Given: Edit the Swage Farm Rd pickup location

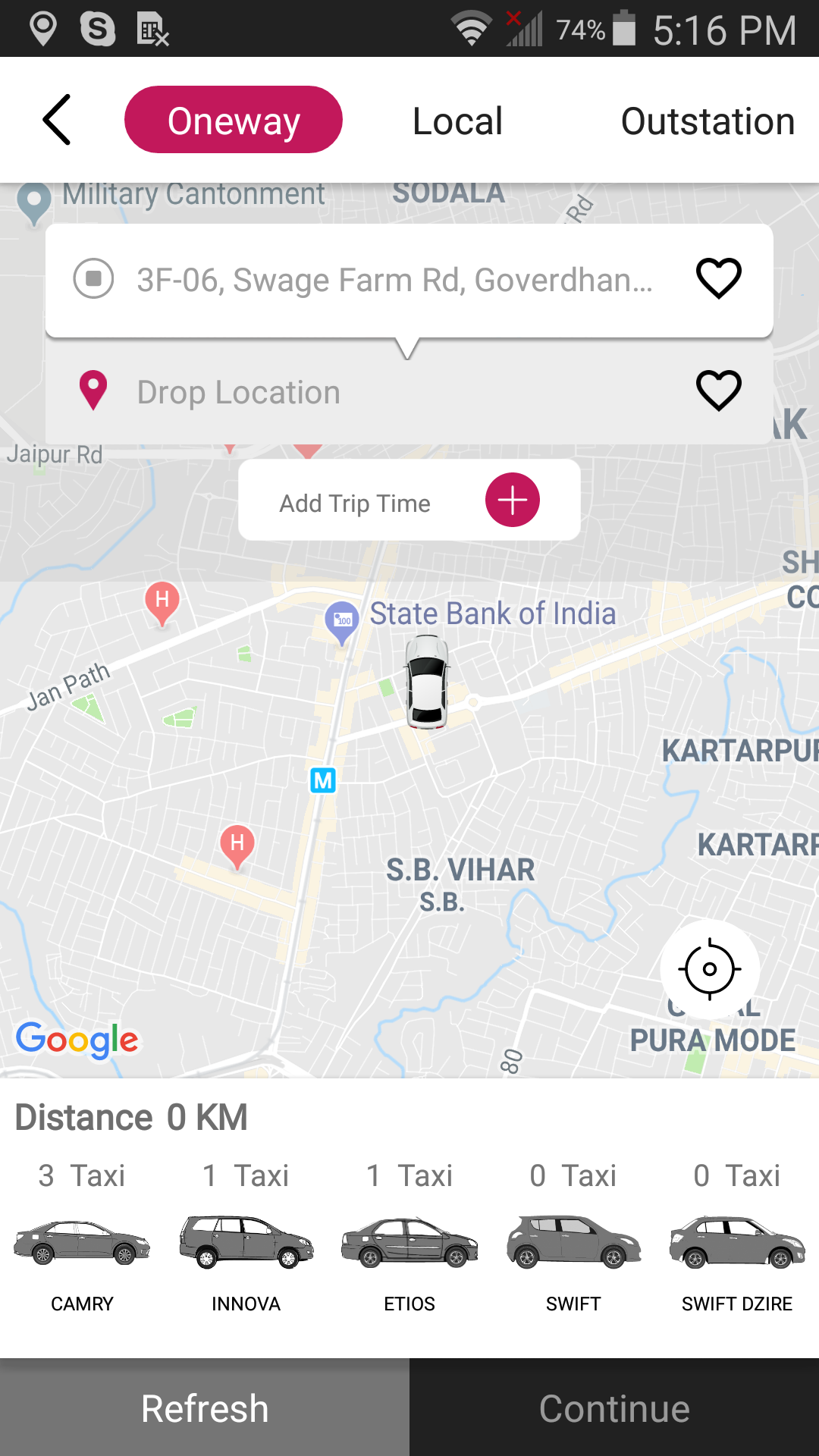Looking at the screenshot, I should point(394,280).
